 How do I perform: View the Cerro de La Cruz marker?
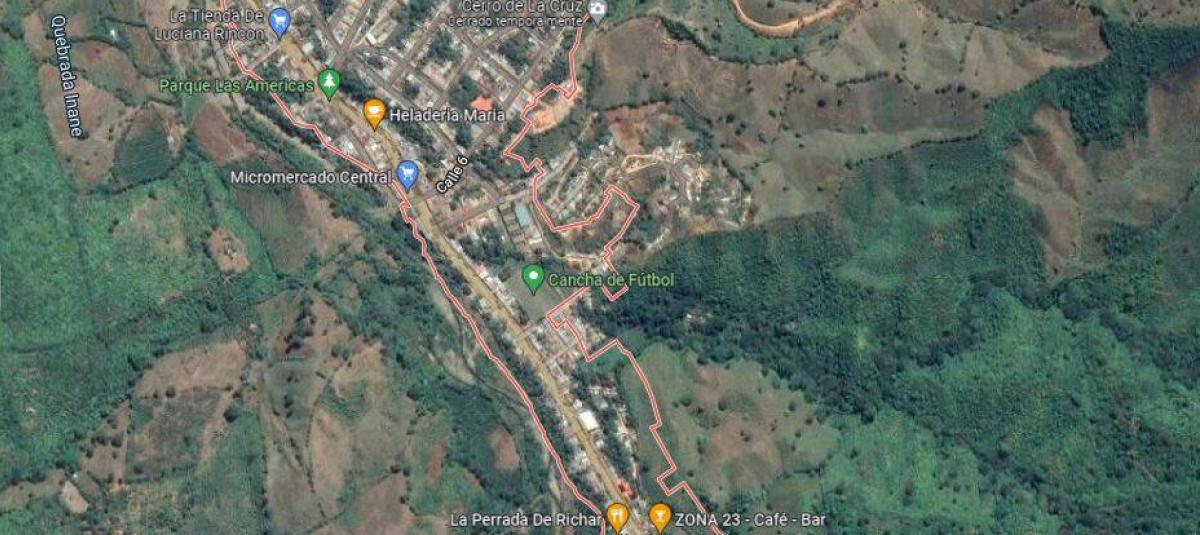click(598, 11)
